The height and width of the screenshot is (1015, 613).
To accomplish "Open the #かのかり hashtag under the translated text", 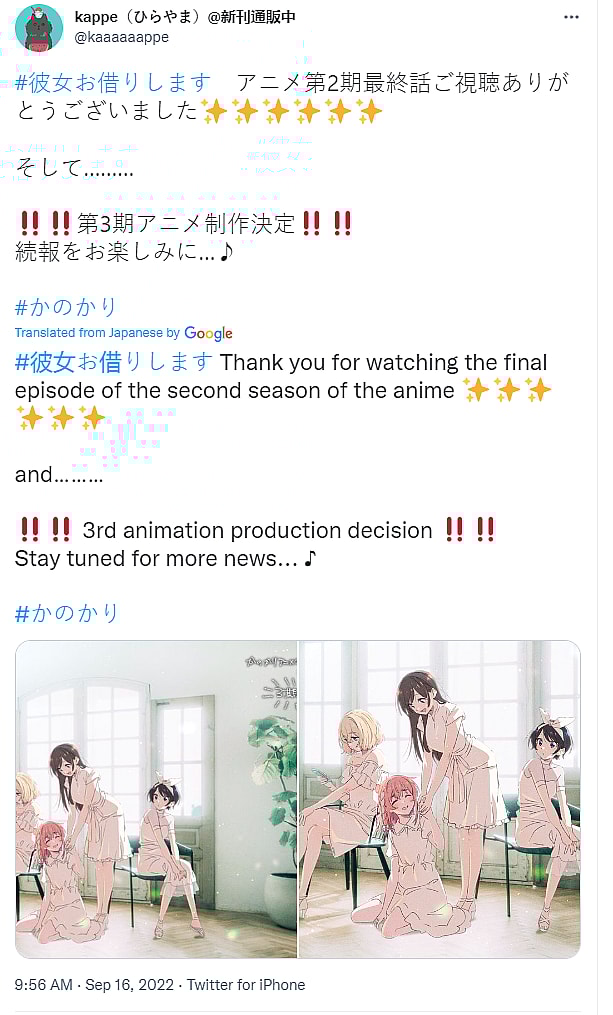I will [67, 612].
